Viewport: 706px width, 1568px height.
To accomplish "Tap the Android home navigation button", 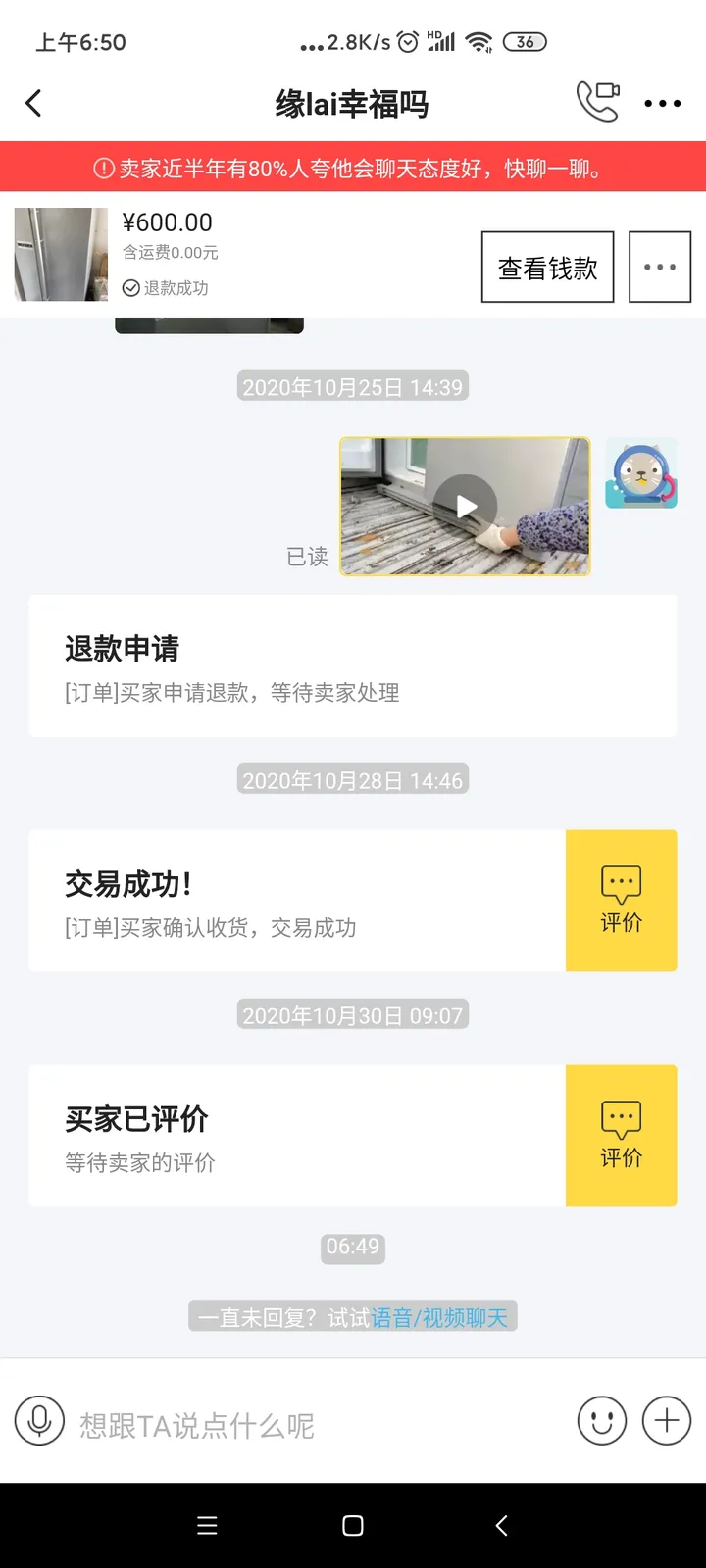I will [x=352, y=1525].
